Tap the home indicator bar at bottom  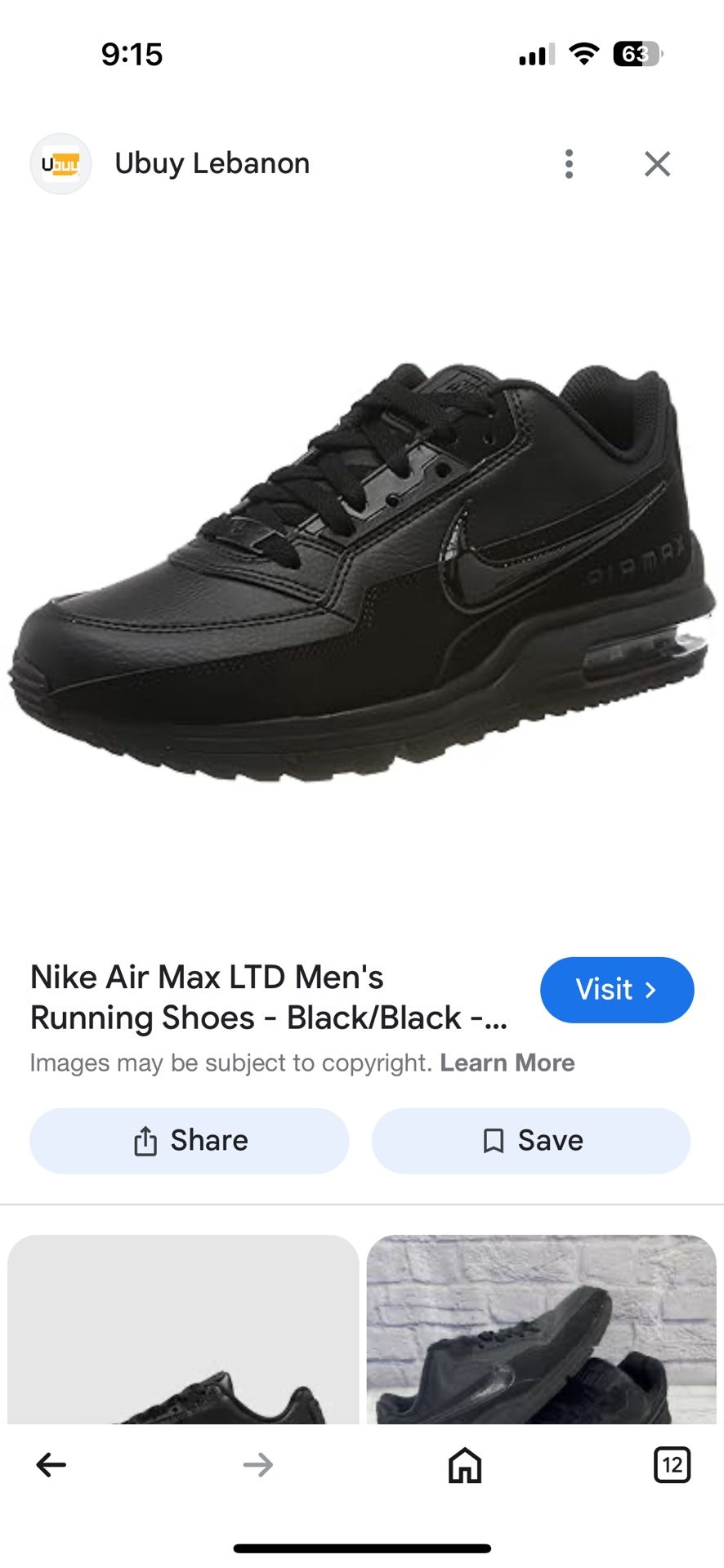[x=362, y=1542]
